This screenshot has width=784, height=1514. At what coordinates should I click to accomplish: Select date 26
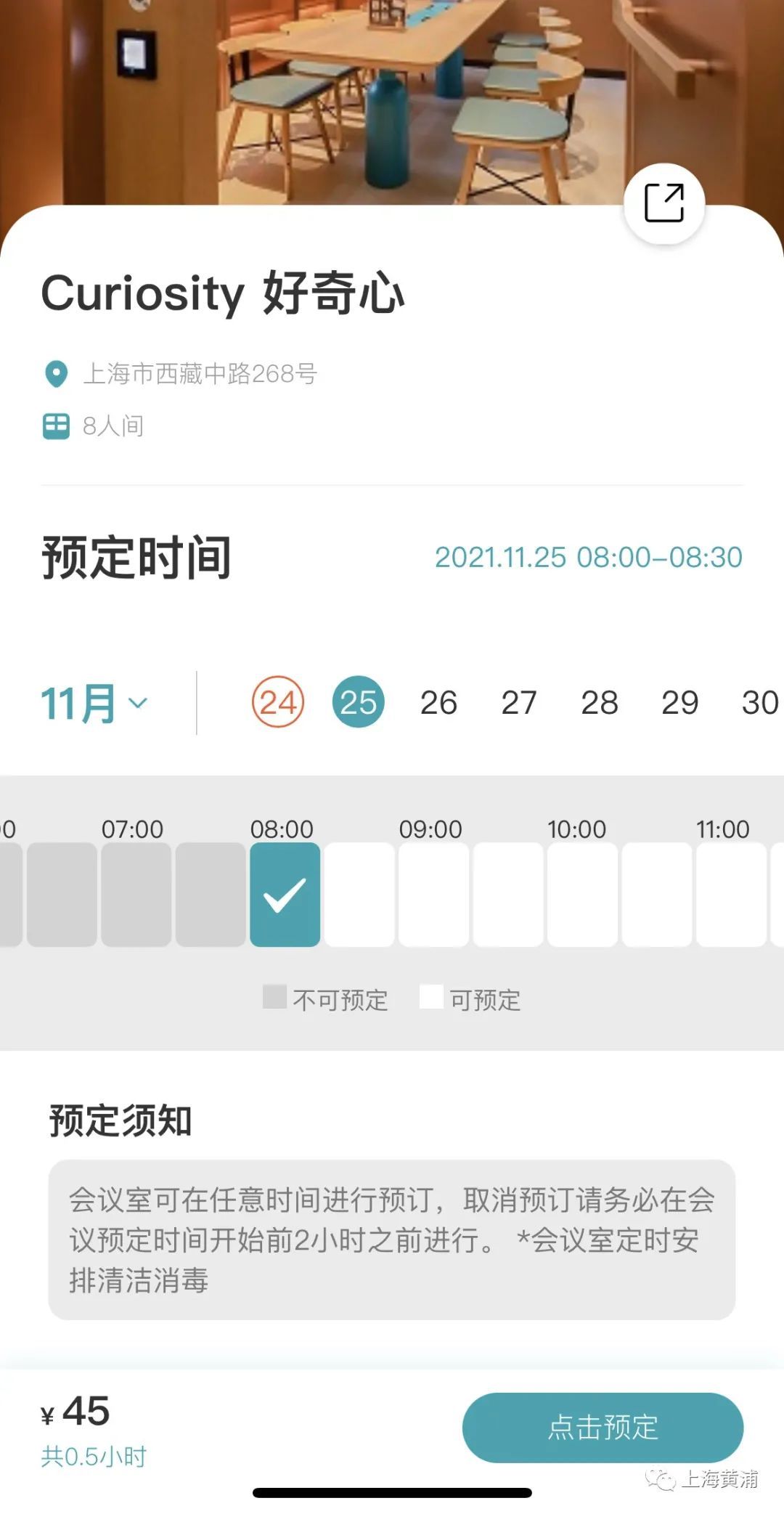pyautogui.click(x=438, y=702)
